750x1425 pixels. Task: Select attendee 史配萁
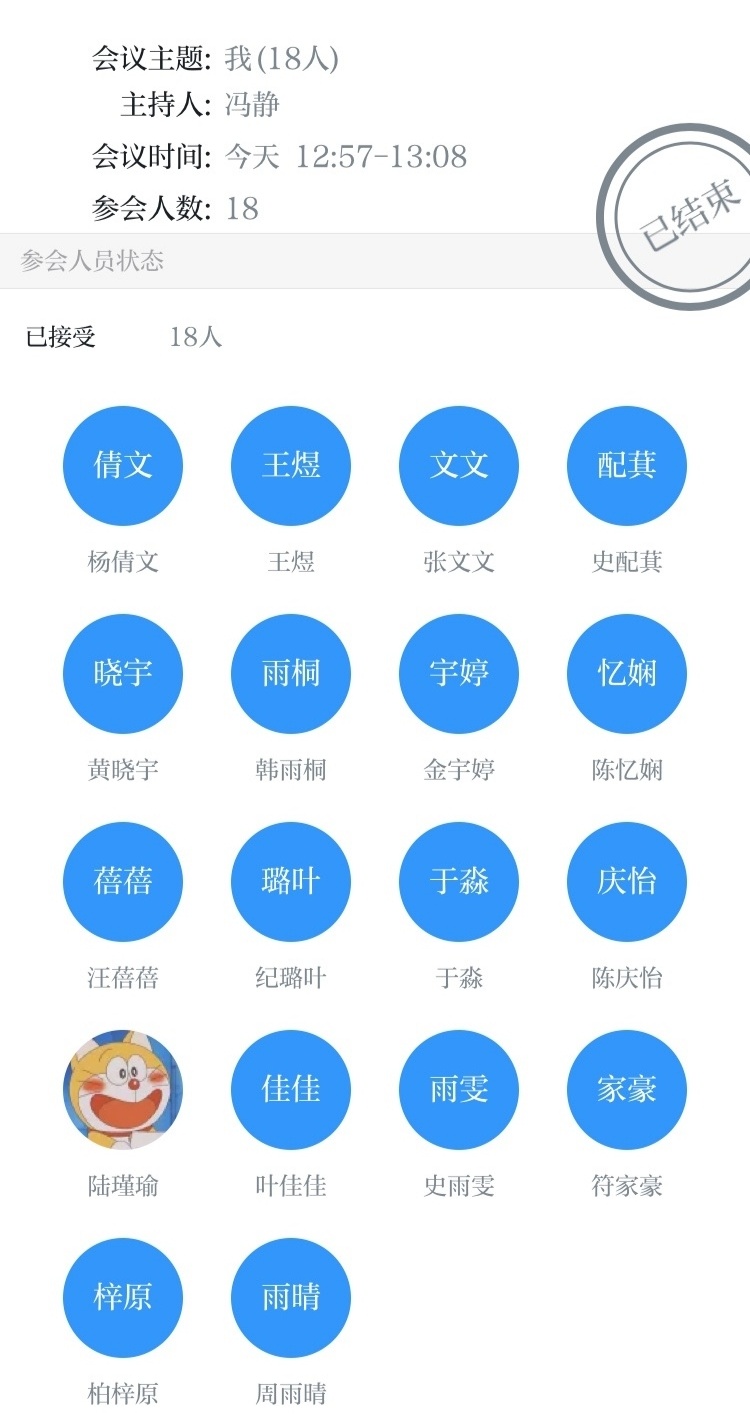pyautogui.click(x=627, y=466)
